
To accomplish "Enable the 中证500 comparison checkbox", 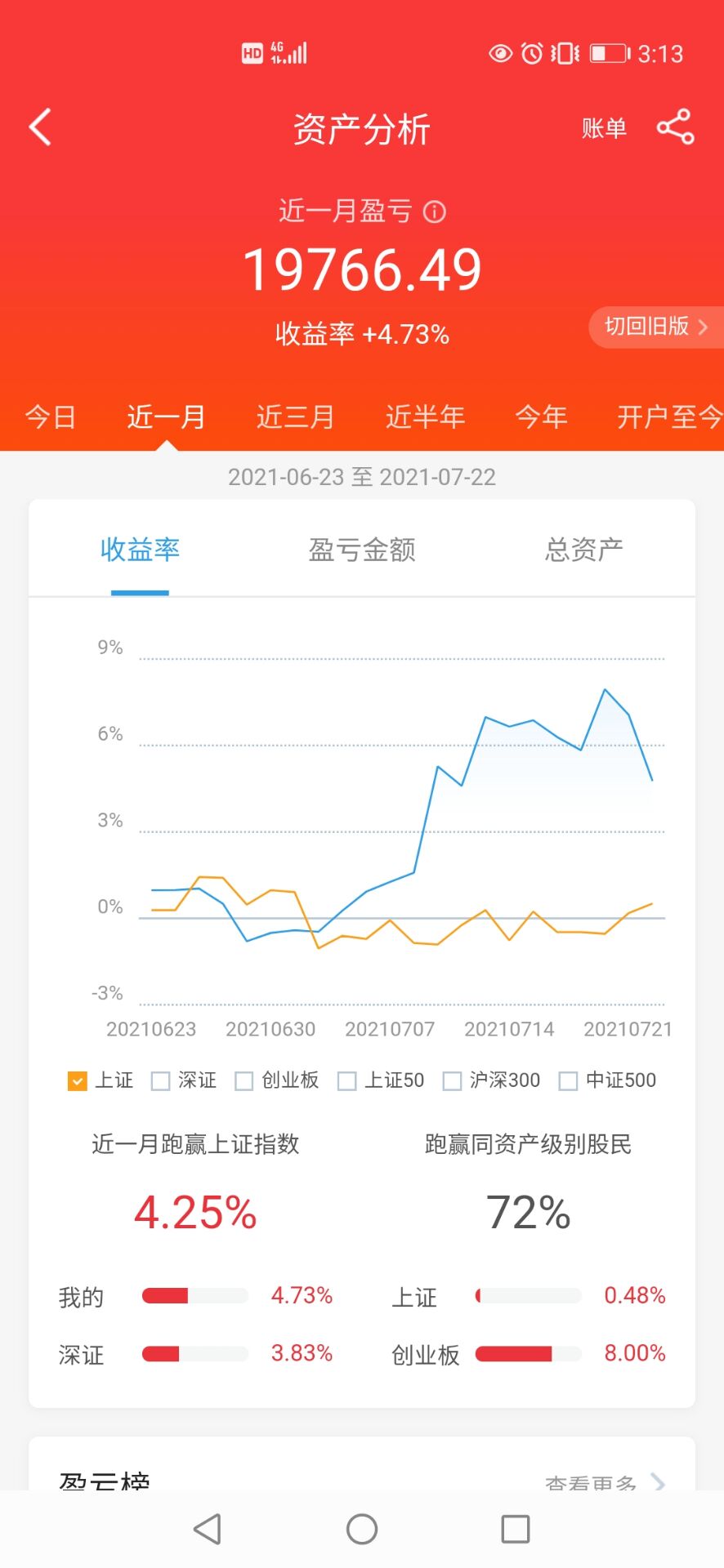I will click(x=568, y=1081).
